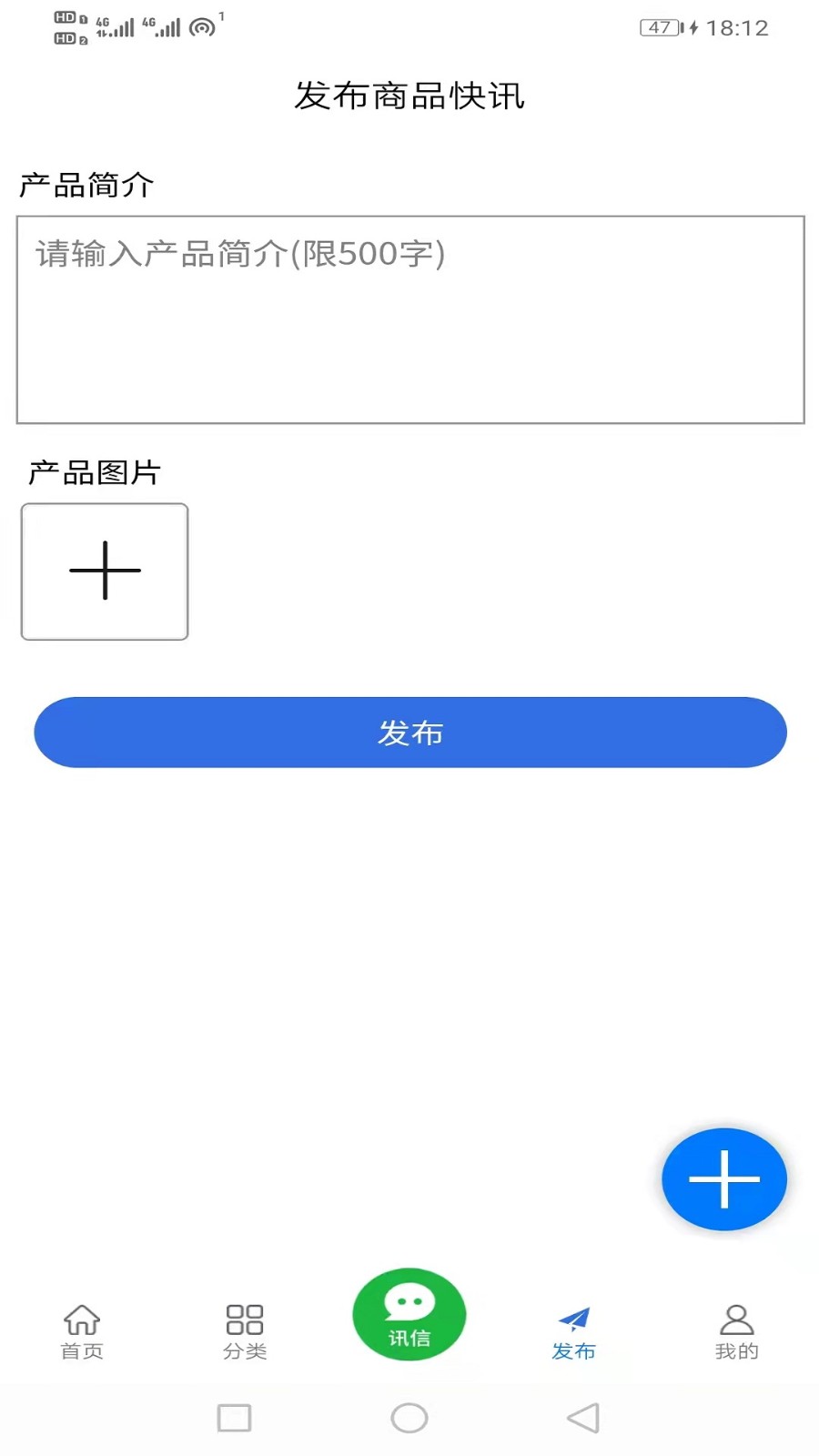Viewport: 819px width, 1456px height.
Task: Tap the Android recent apps square button
Action: pyautogui.click(x=235, y=1417)
